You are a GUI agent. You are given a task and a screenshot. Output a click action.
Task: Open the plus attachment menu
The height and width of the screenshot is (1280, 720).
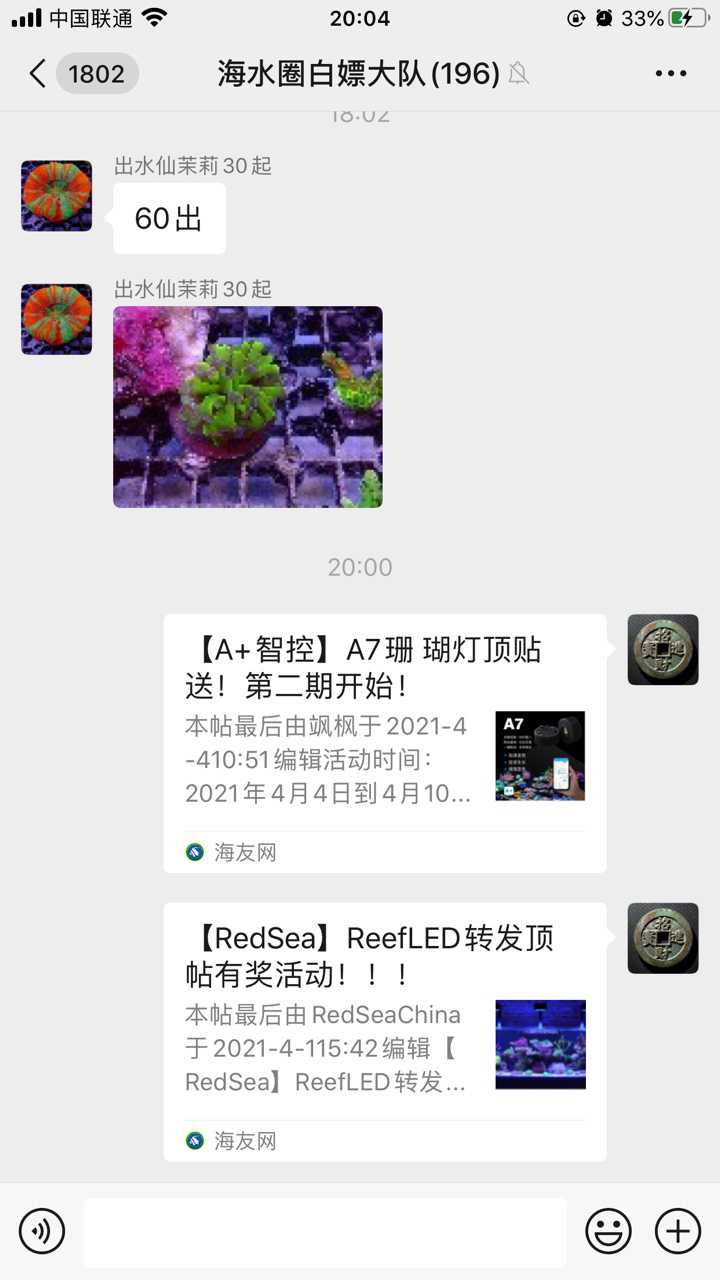677,1231
